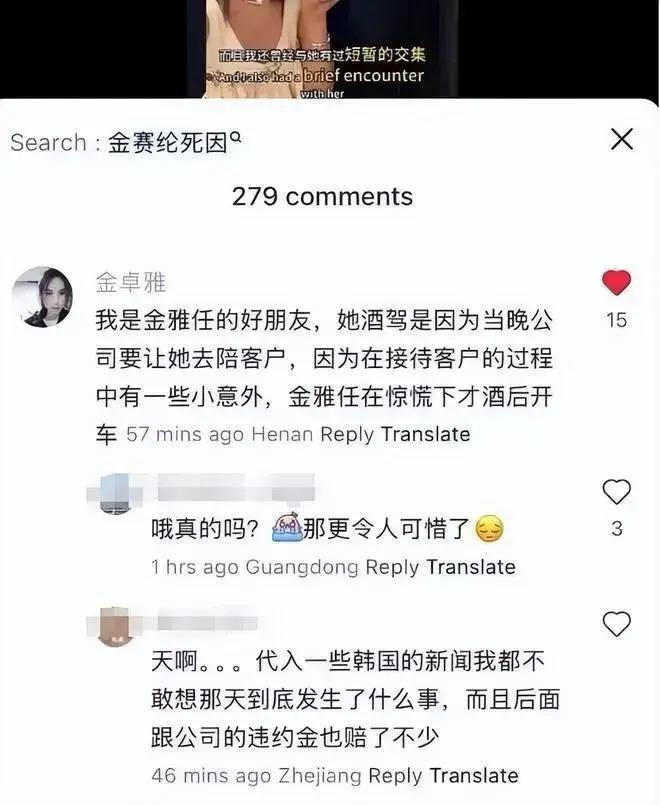The width and height of the screenshot is (660, 805).
Task: Translate the reply posted 46 mins ago
Action: 474,776
